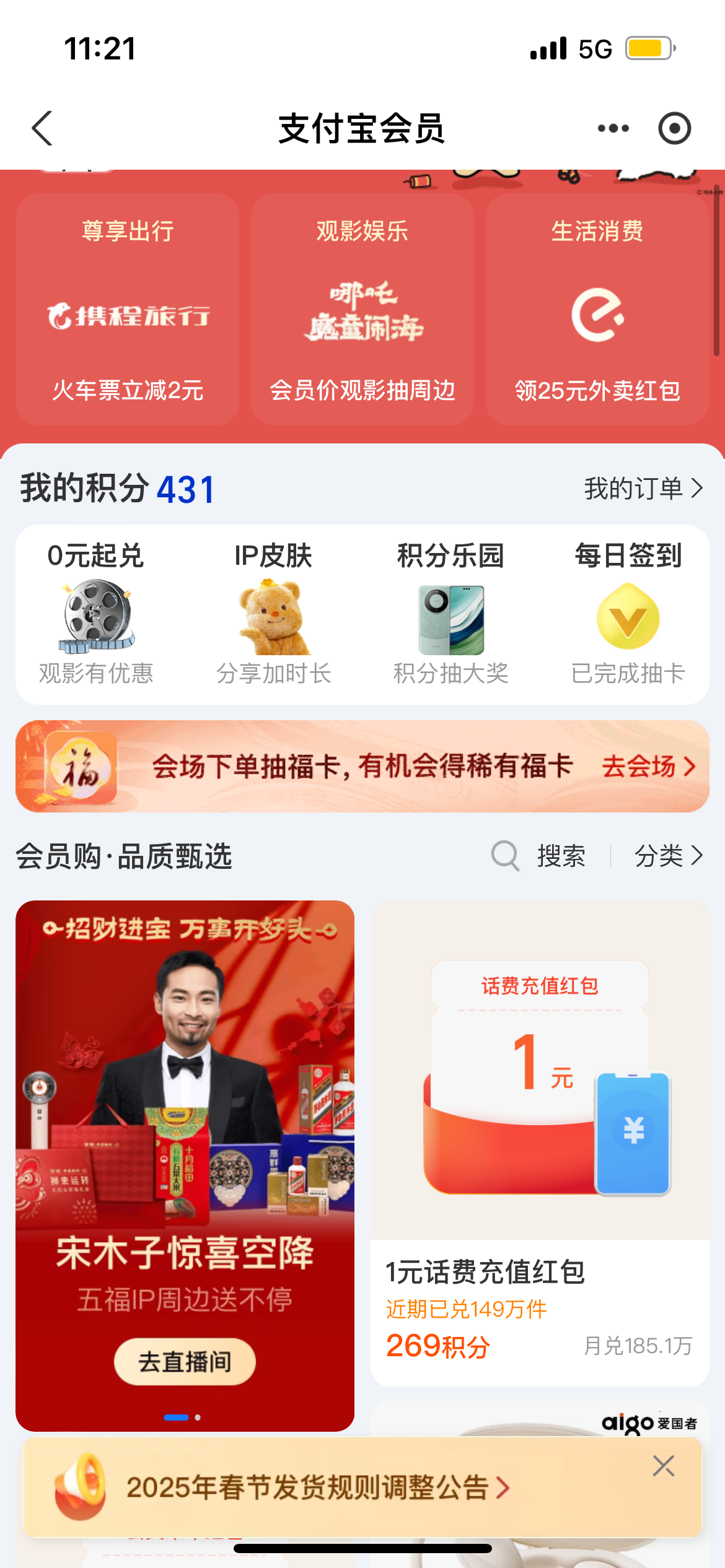
Task: Open 0元起兑 redemption
Action: 96,613
